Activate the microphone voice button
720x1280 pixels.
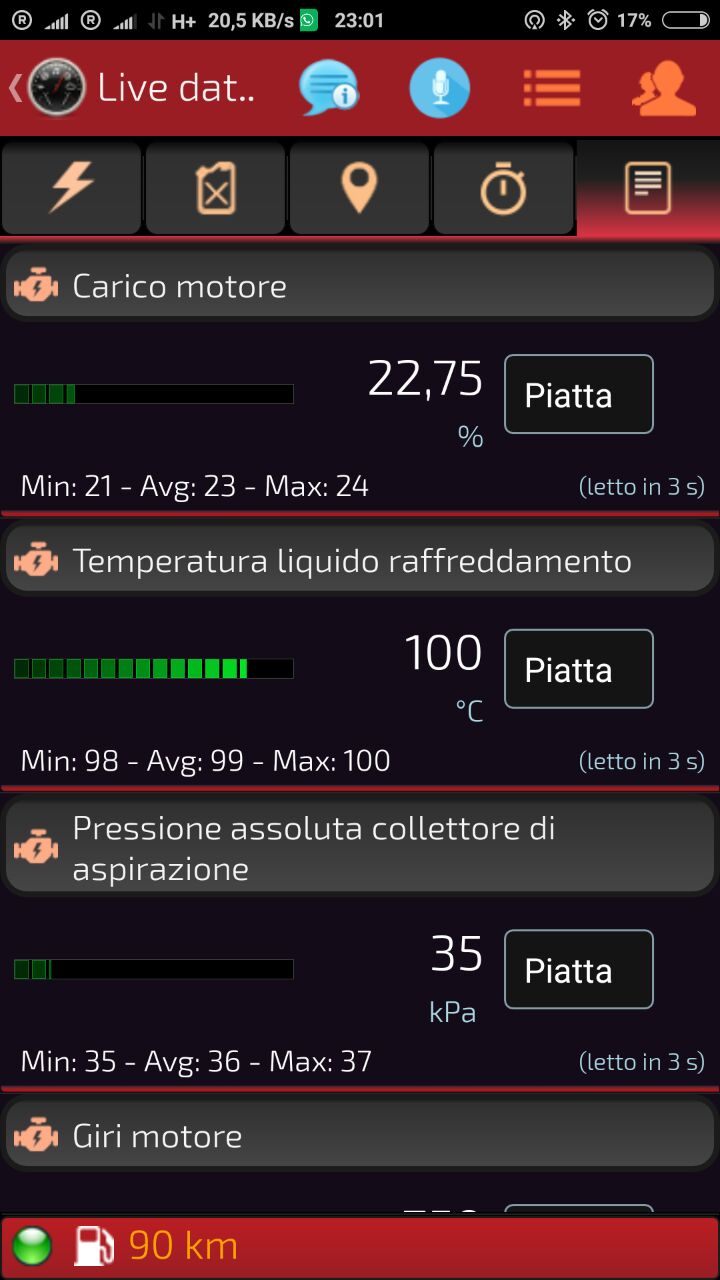point(439,88)
